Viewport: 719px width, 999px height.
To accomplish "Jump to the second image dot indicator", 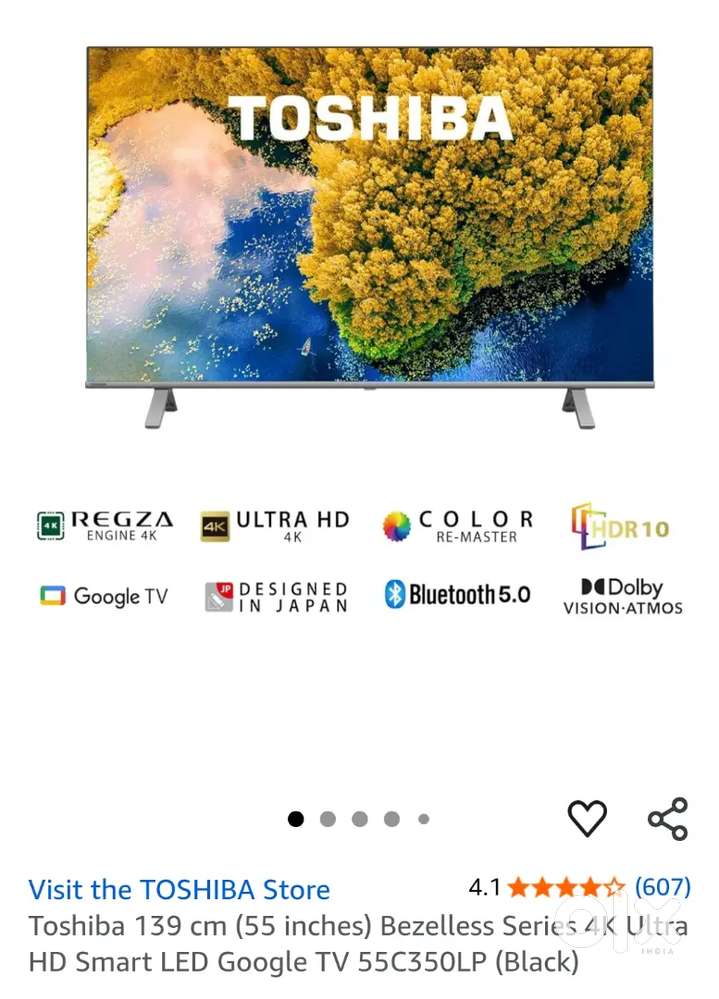I will [x=328, y=819].
